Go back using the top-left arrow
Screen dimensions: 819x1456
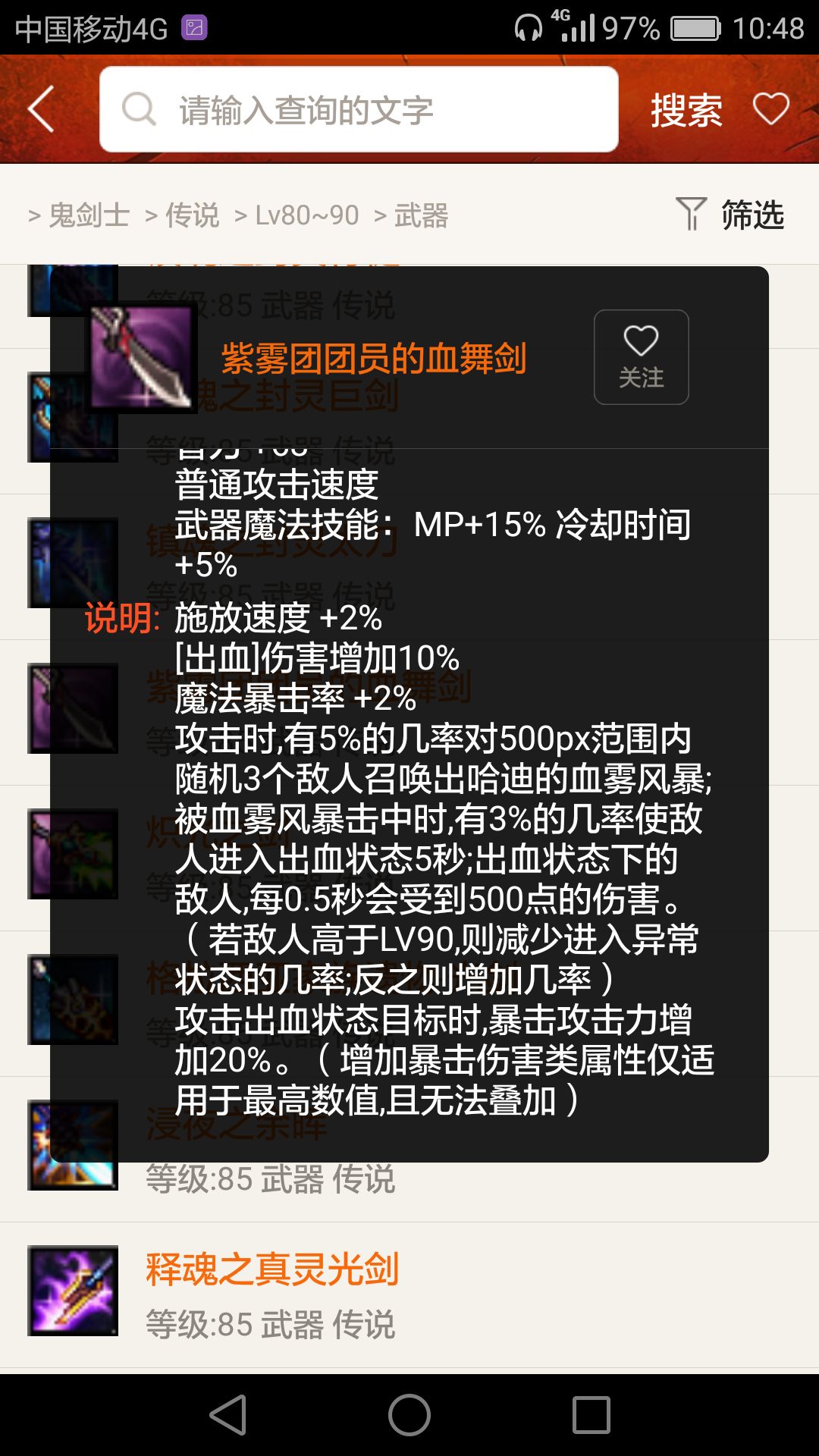point(42,109)
